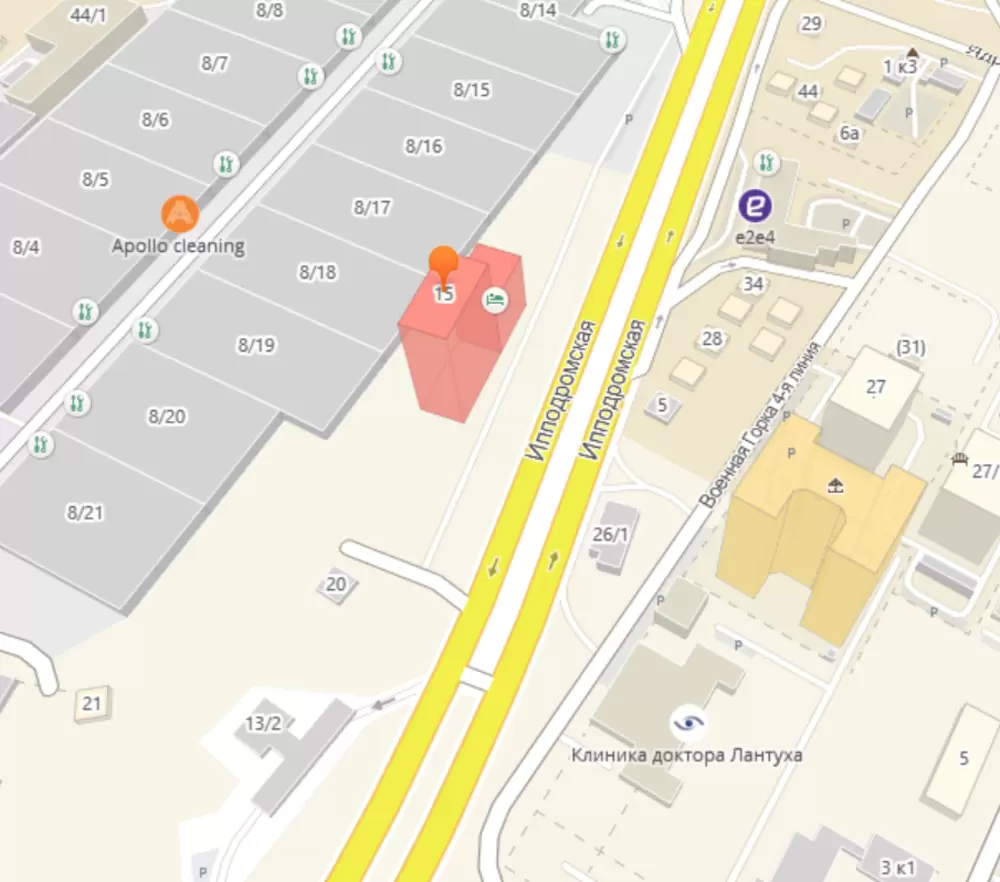
Task: Select building 26/1 on the map
Action: pyautogui.click(x=611, y=535)
